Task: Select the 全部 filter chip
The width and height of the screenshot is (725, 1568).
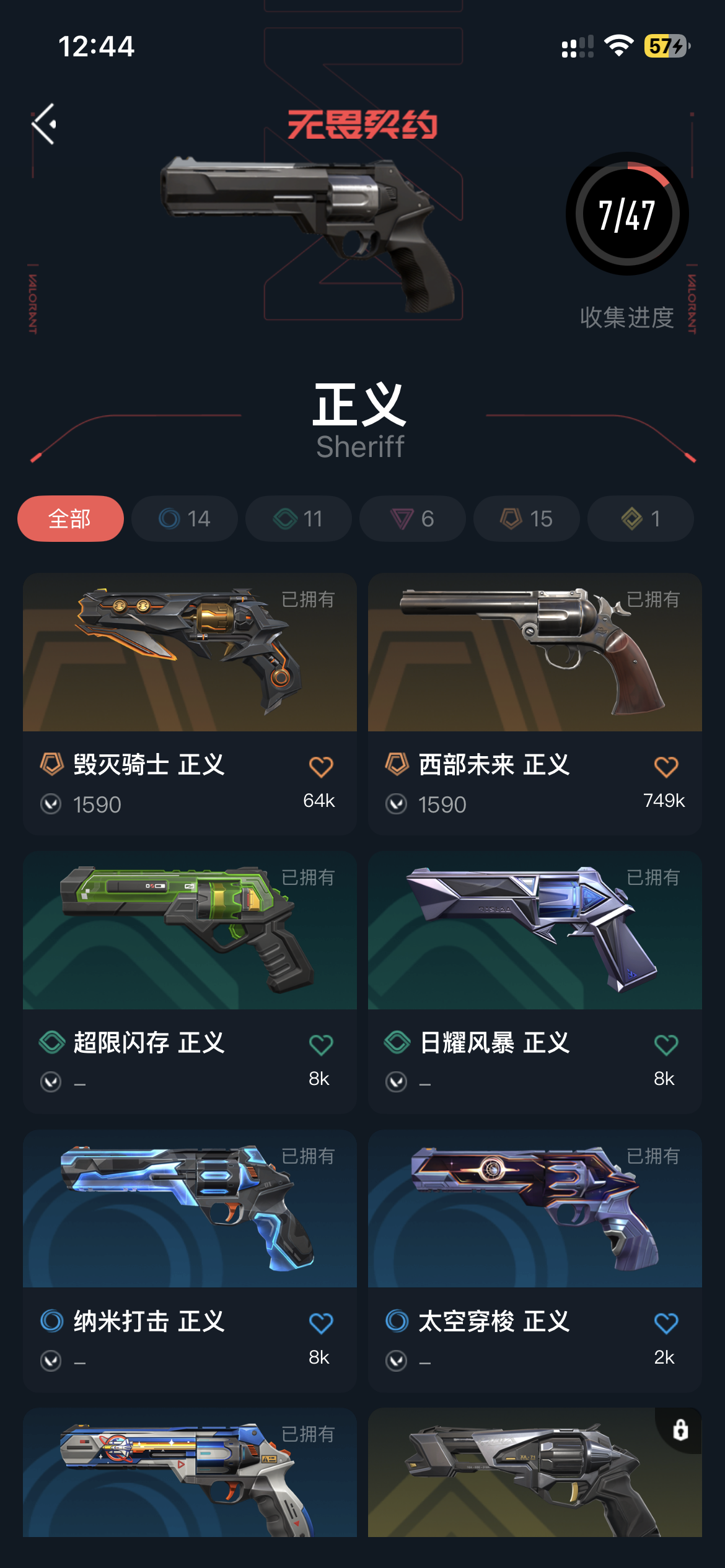Action: click(x=70, y=518)
